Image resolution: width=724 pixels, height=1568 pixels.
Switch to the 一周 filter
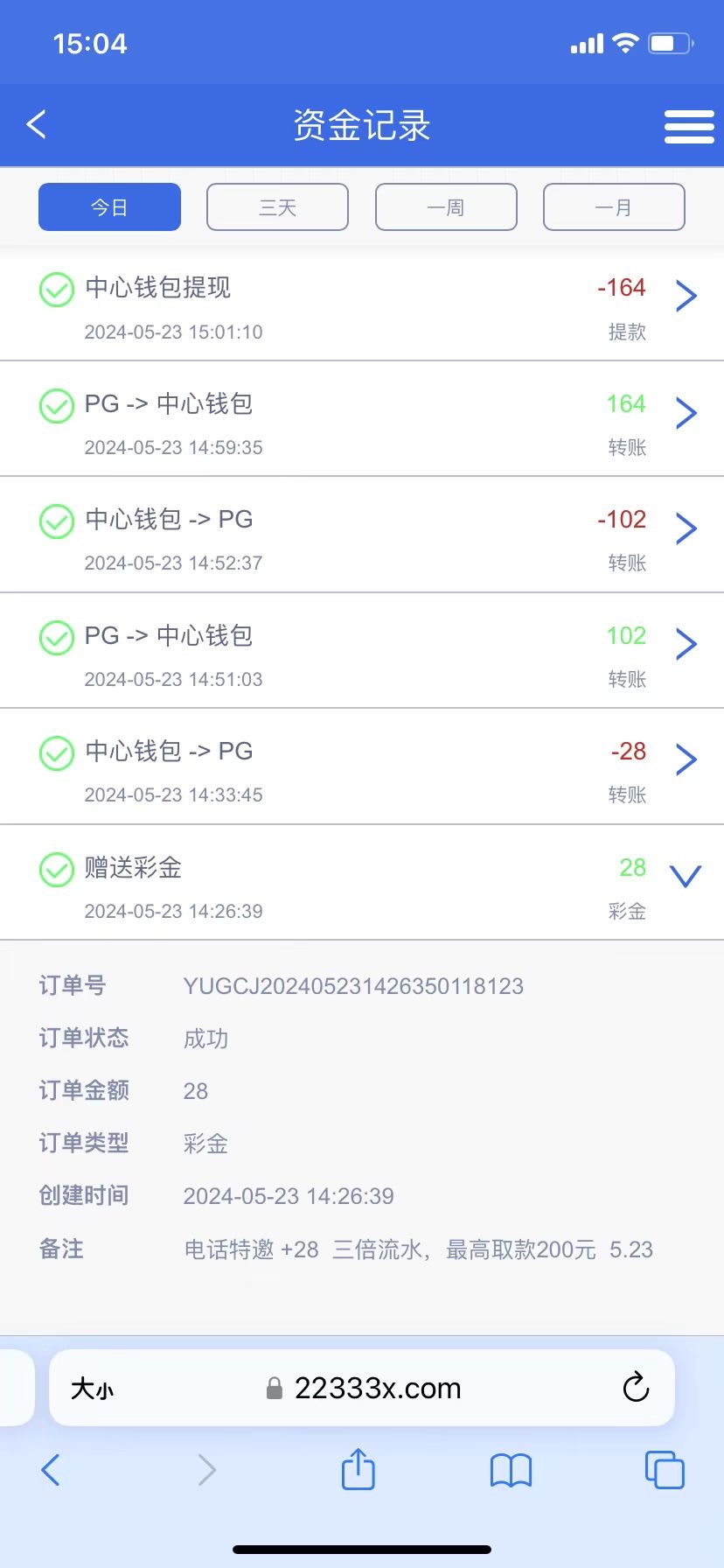446,207
